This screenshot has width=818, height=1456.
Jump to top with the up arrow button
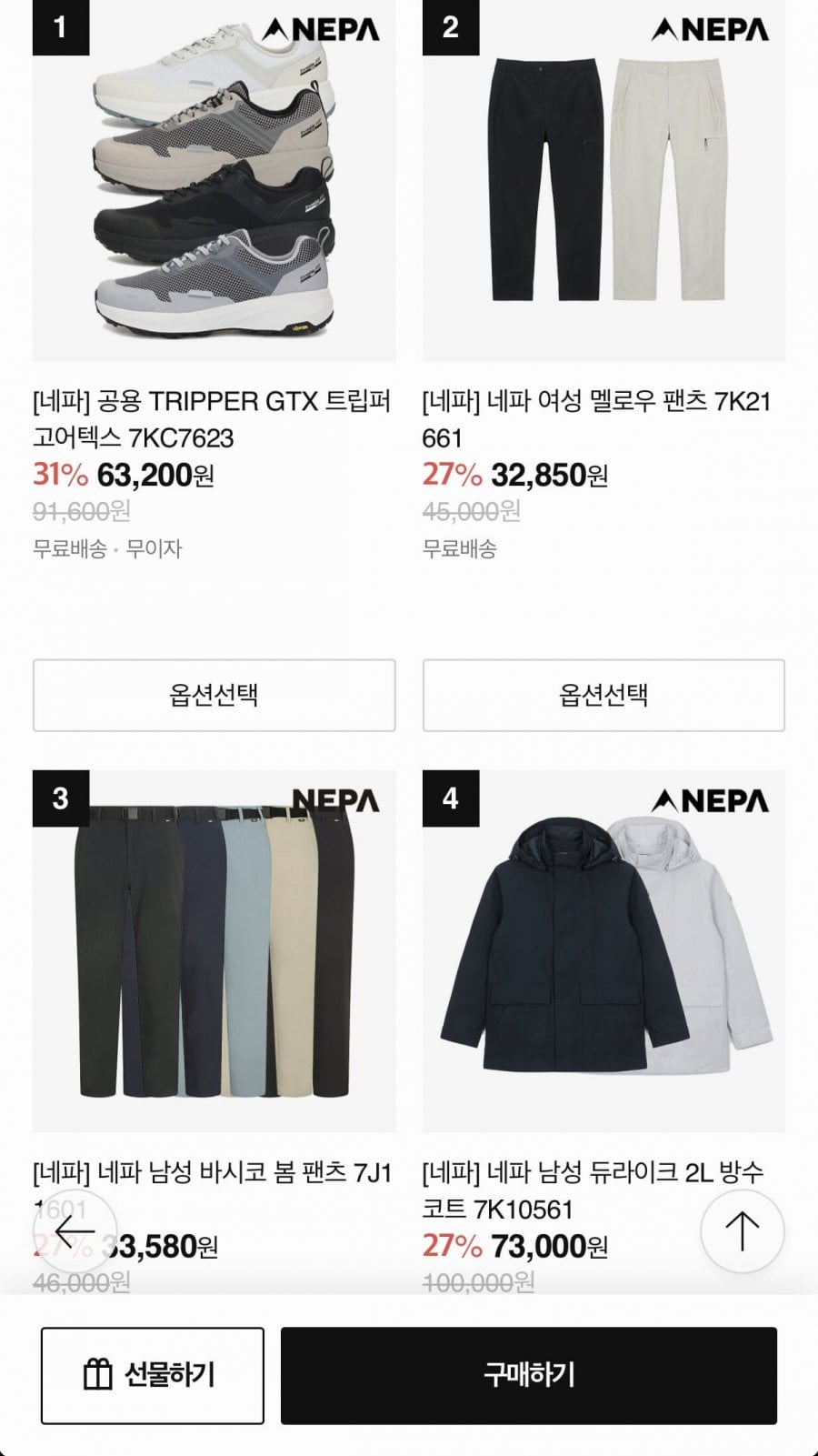(x=742, y=1231)
